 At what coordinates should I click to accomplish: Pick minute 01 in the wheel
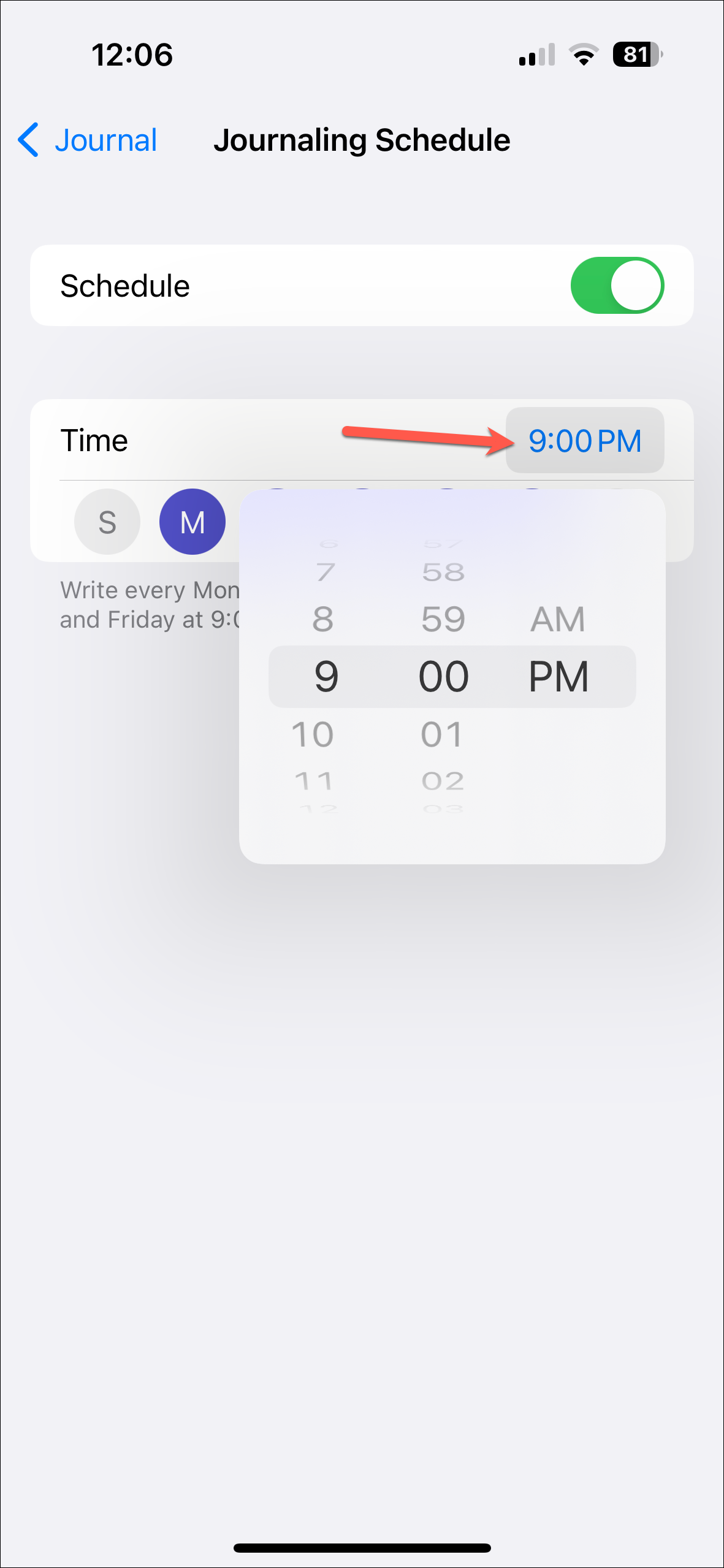tap(442, 734)
